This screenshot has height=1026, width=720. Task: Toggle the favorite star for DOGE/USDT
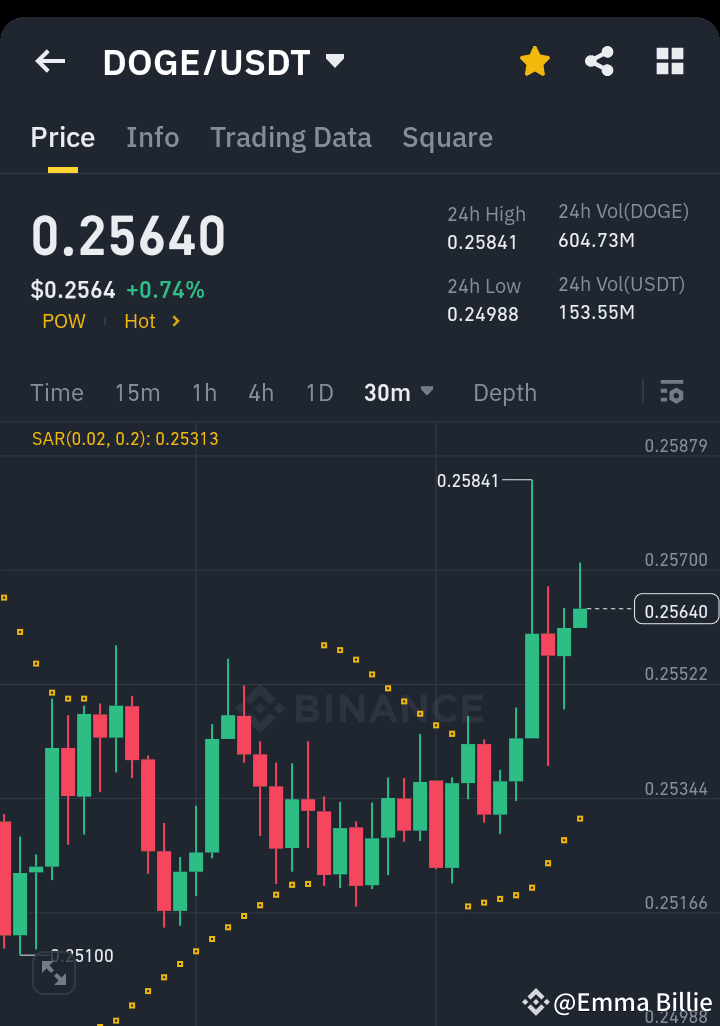(534, 61)
